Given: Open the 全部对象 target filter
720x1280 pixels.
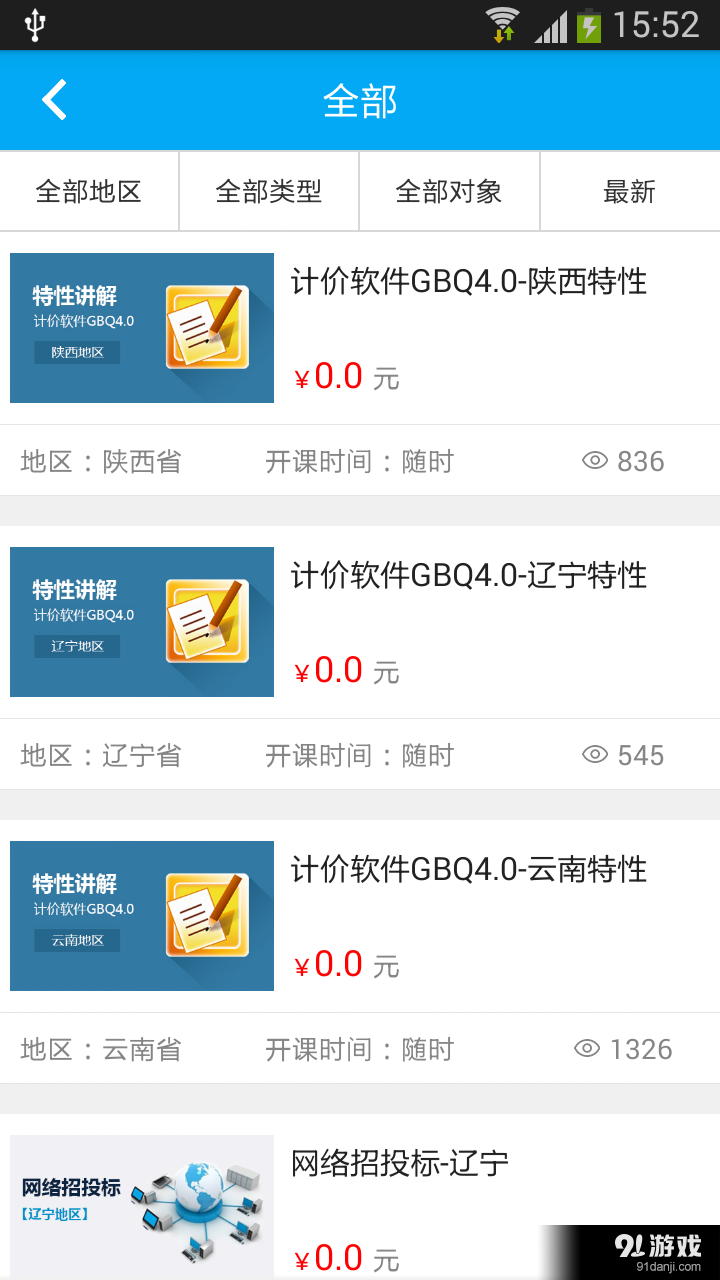Looking at the screenshot, I should click(x=449, y=191).
